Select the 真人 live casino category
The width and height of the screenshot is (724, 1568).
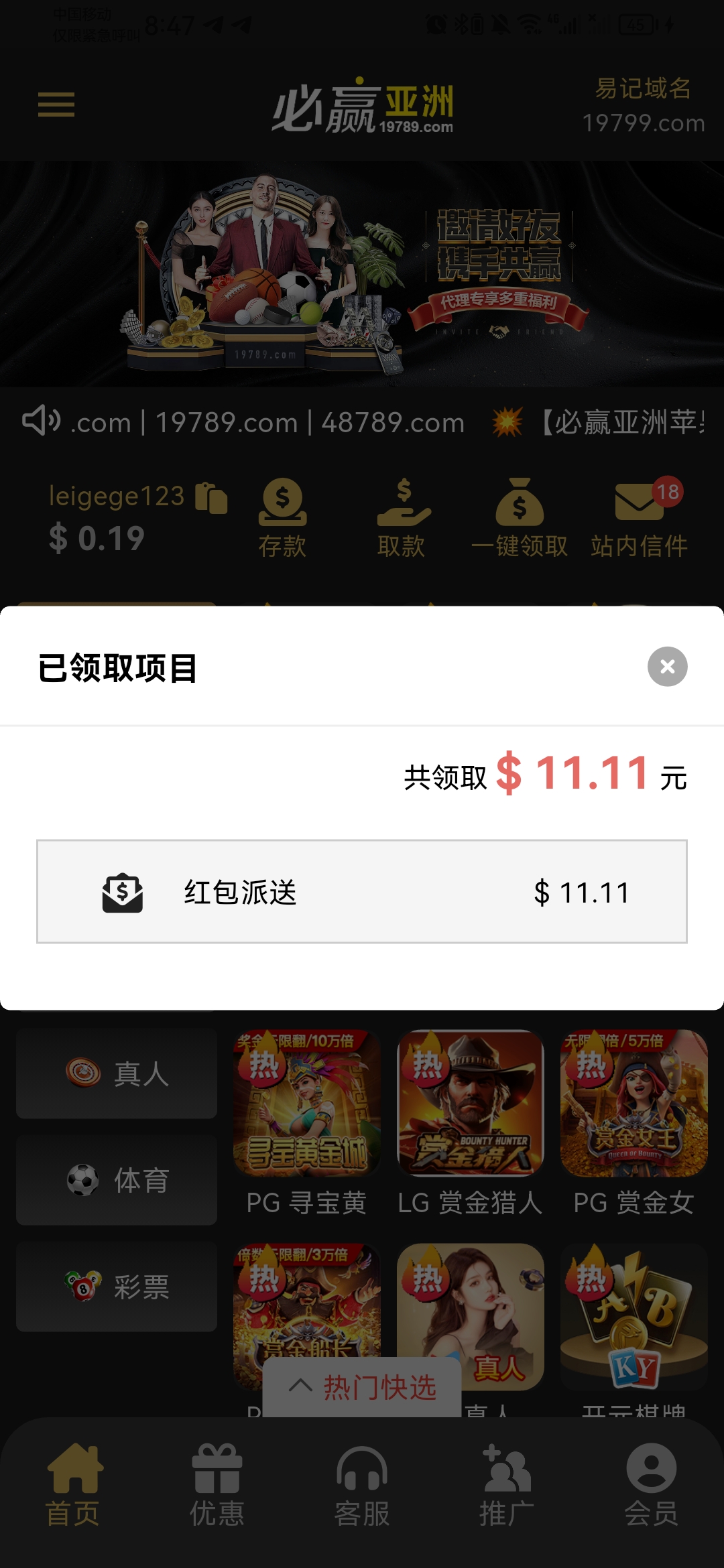tap(117, 1073)
